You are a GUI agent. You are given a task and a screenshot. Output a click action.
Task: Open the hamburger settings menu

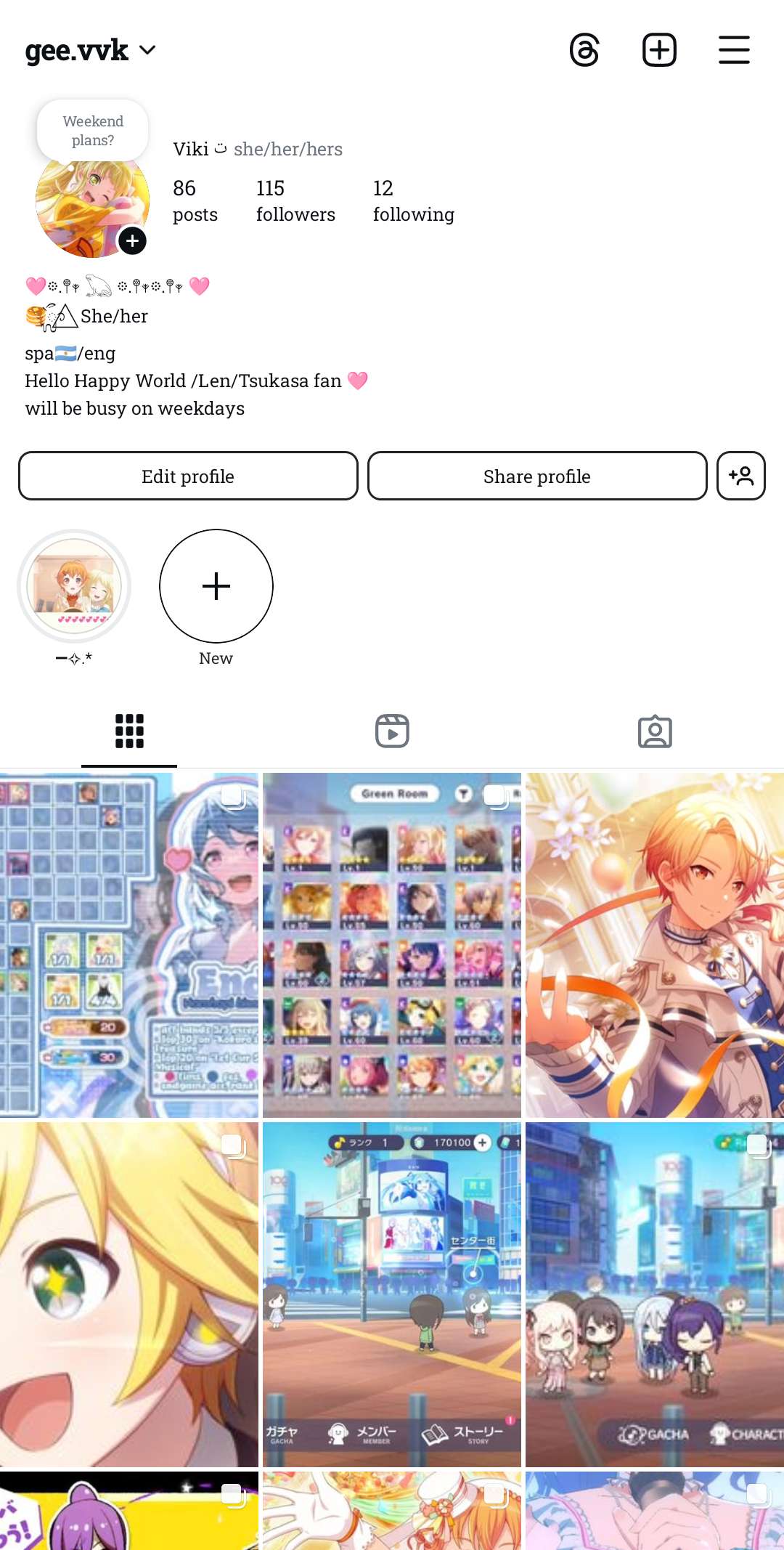[734, 50]
